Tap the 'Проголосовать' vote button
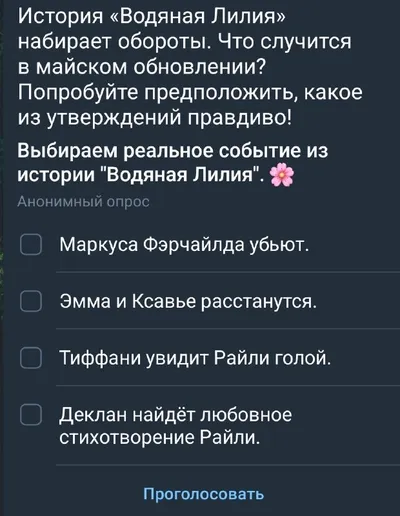The height and width of the screenshot is (516, 400). pyautogui.click(x=204, y=494)
